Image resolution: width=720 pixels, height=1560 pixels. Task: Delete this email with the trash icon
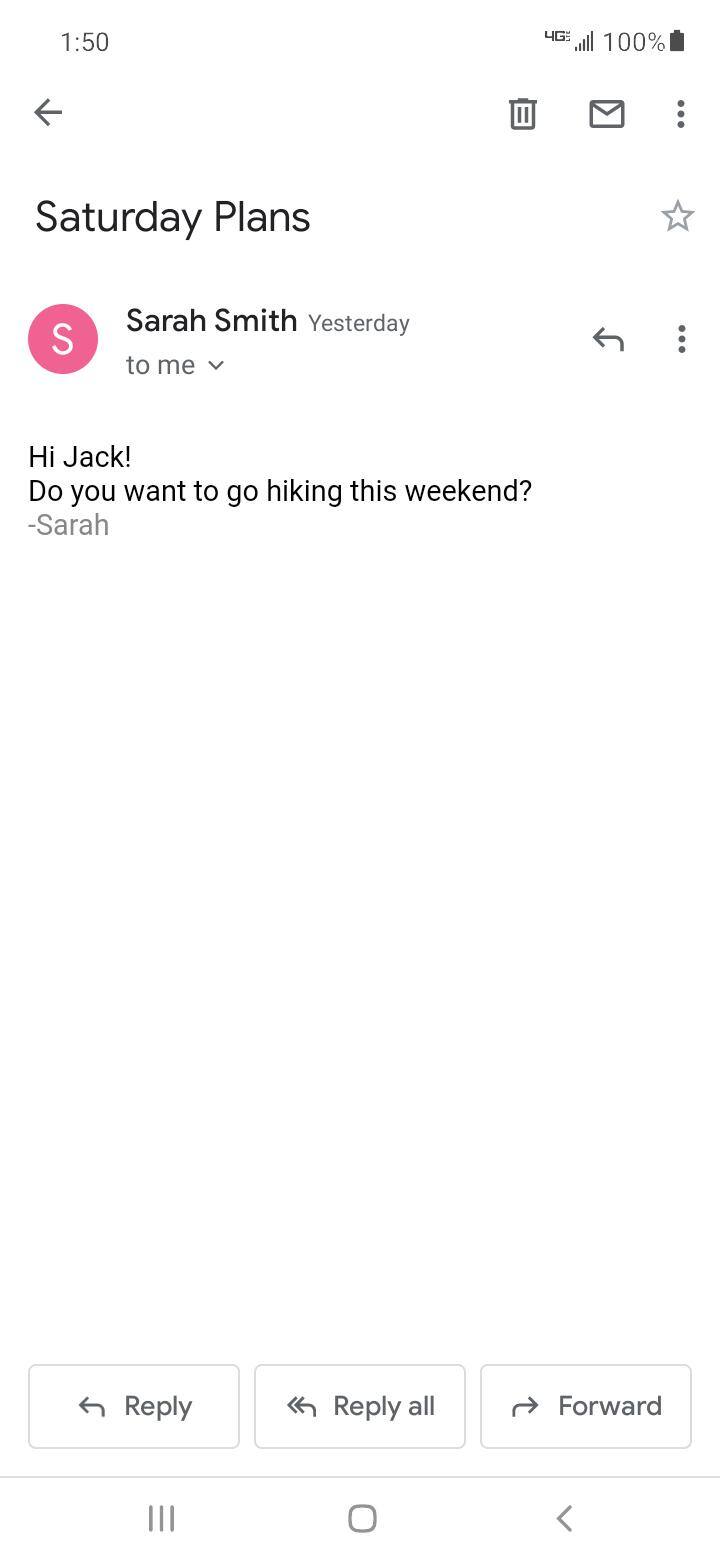[x=523, y=114]
